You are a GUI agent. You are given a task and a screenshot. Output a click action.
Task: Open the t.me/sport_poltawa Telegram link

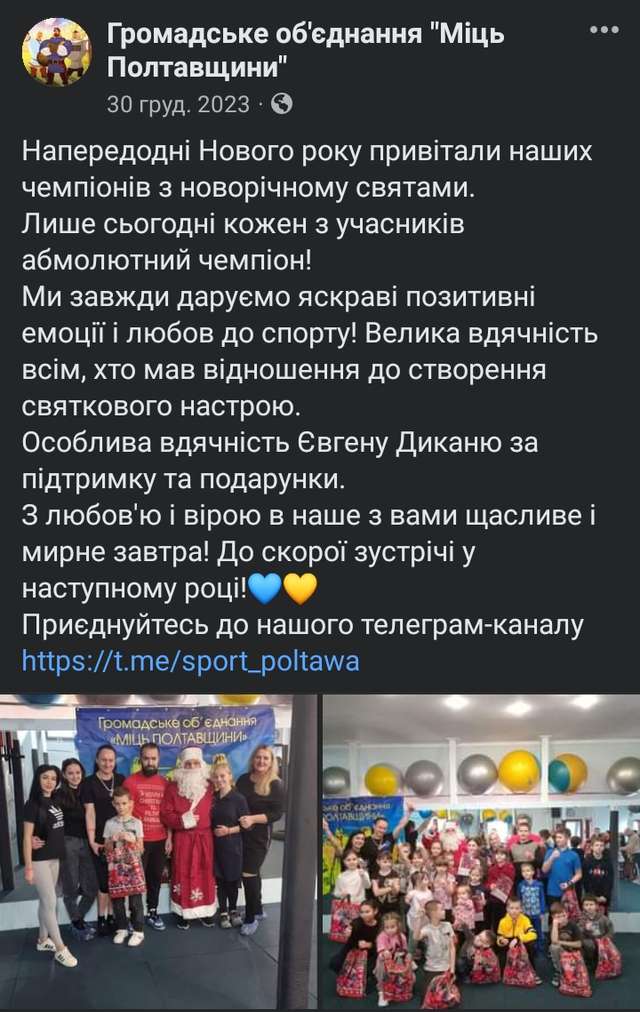190,661
